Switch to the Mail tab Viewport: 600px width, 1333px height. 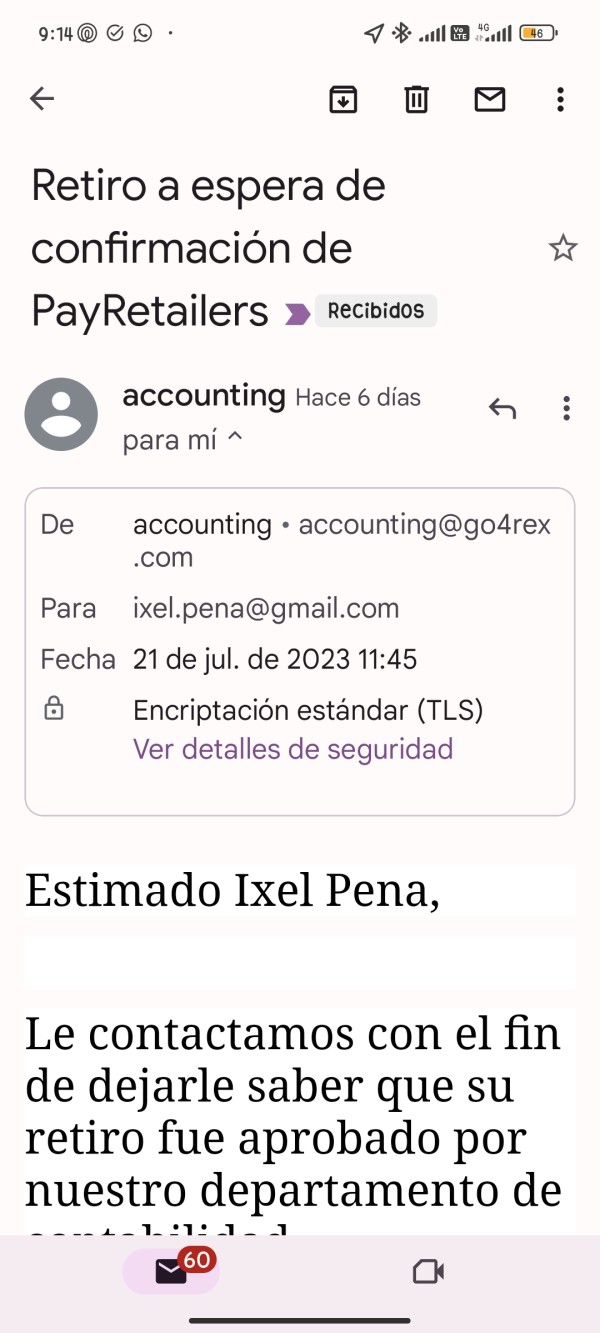click(x=171, y=1271)
